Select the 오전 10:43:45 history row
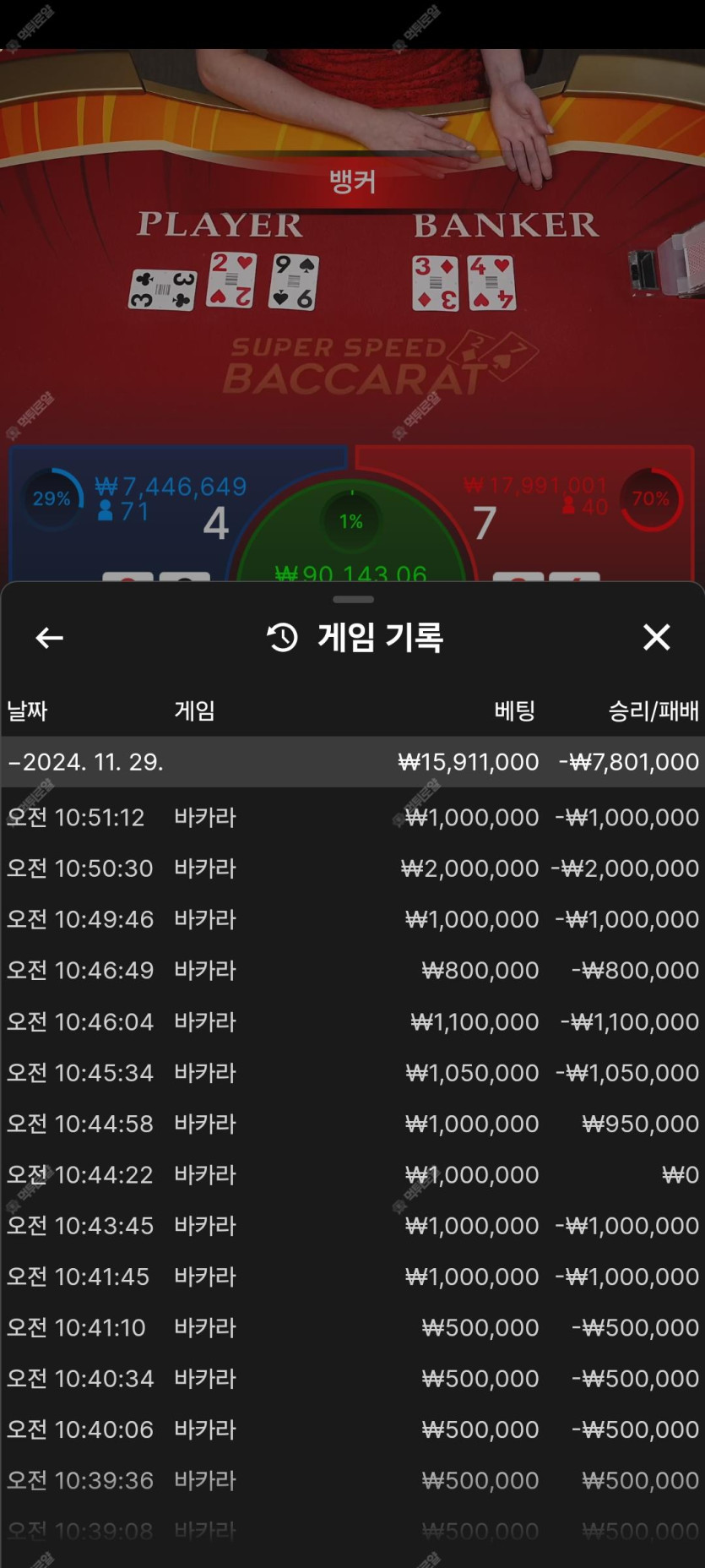705x1568 pixels. [x=352, y=1226]
